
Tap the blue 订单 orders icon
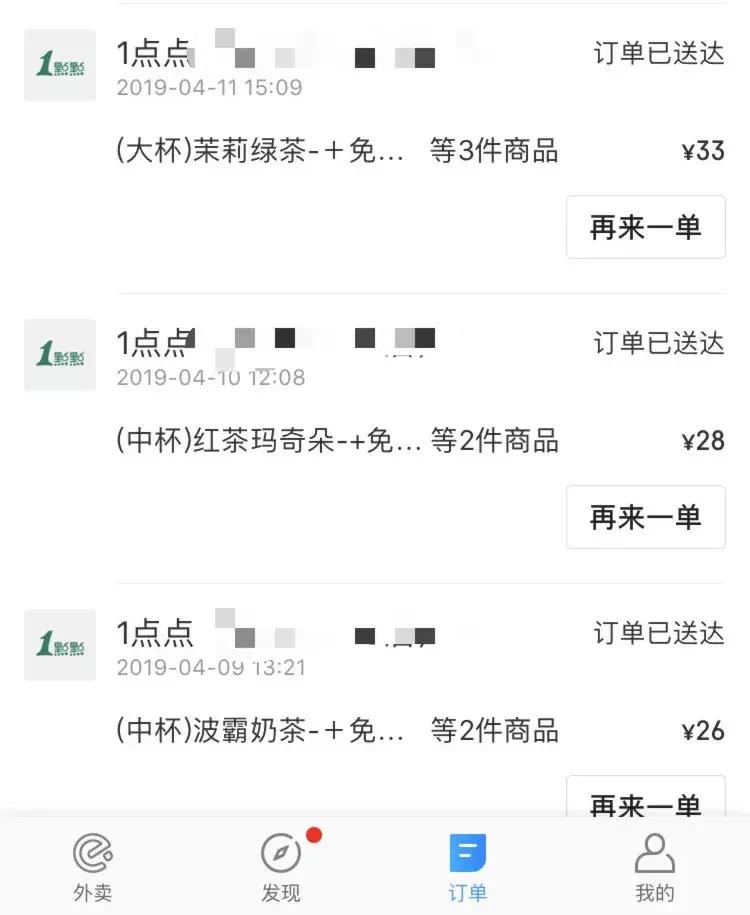468,849
